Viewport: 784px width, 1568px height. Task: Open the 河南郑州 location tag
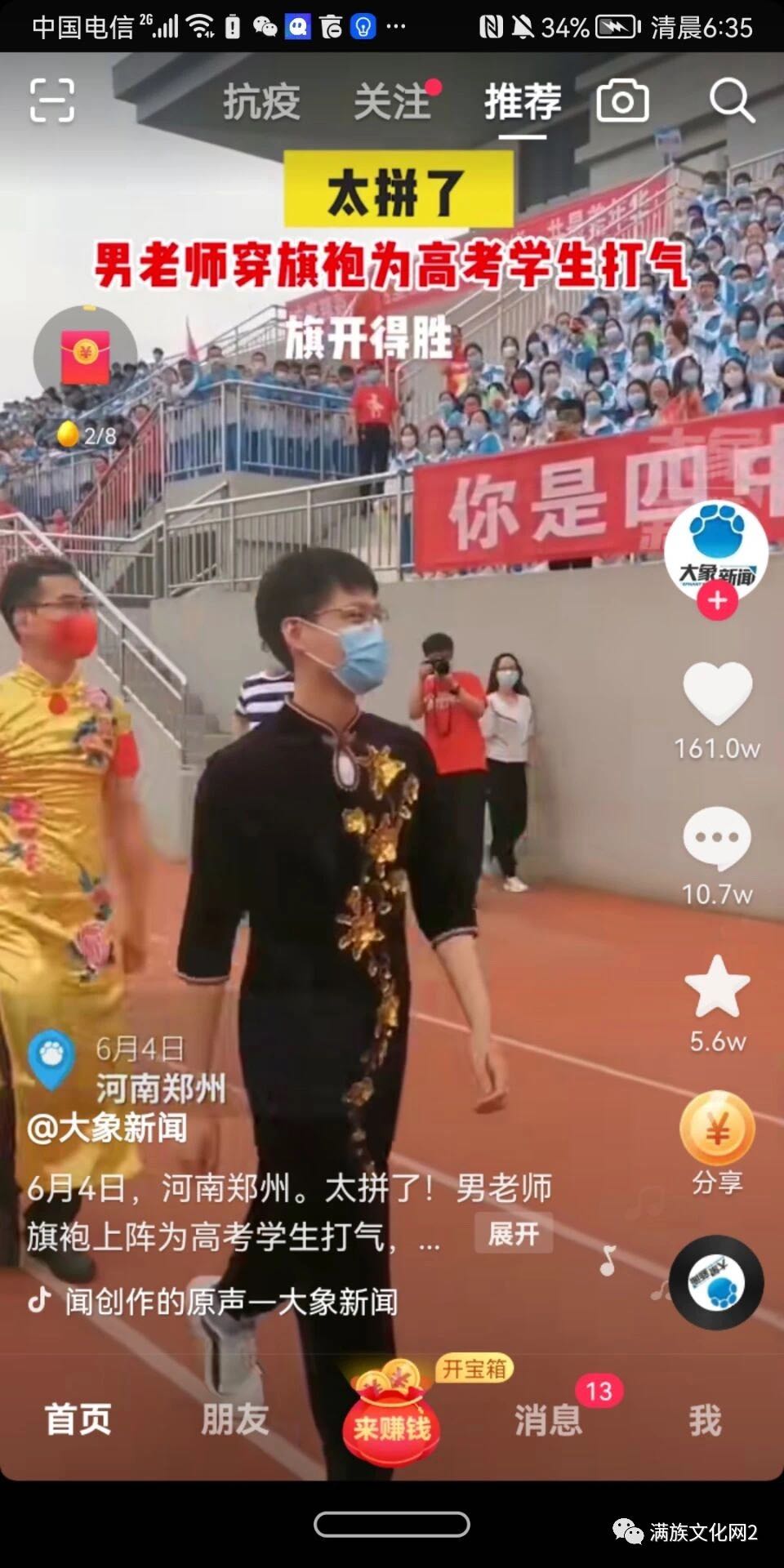(x=161, y=1089)
